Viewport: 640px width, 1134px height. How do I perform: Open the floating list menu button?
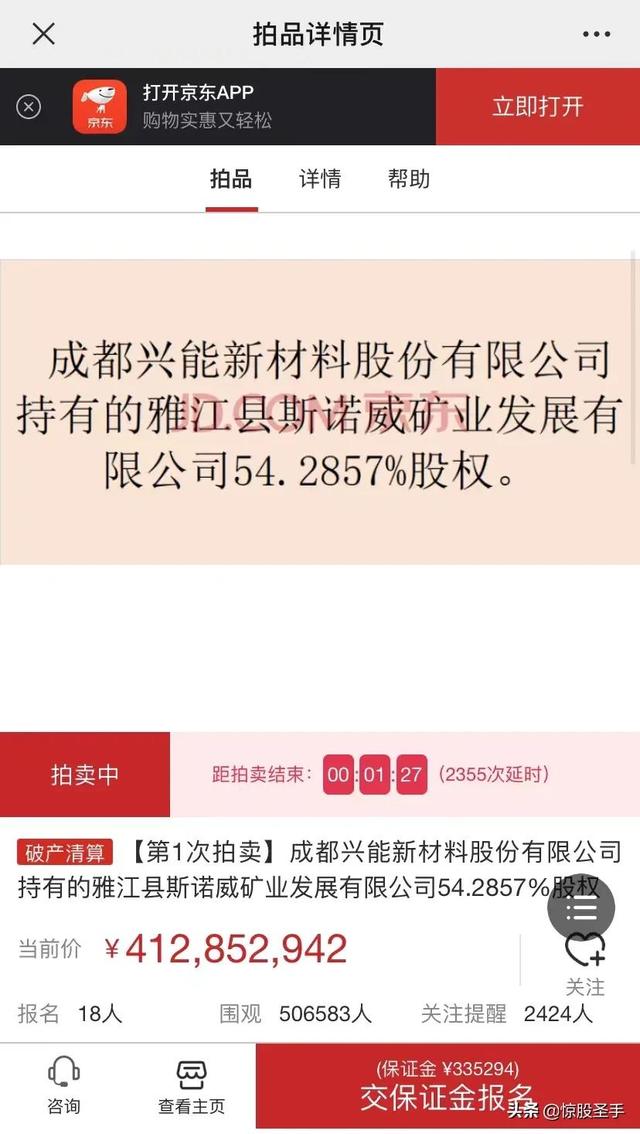(x=582, y=908)
